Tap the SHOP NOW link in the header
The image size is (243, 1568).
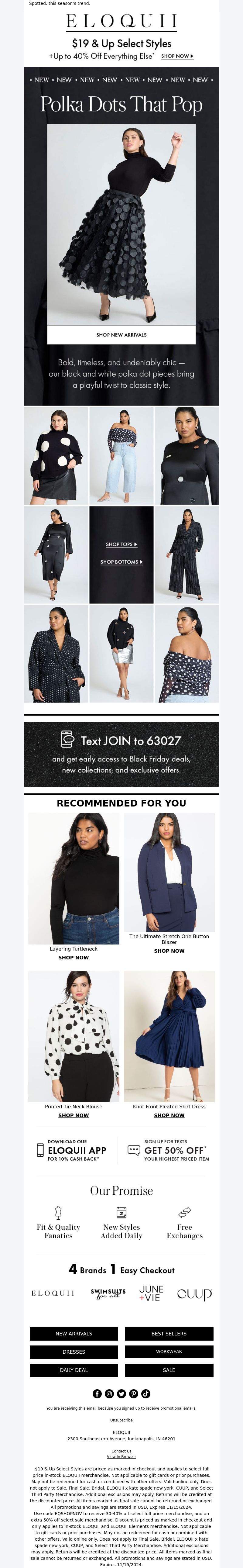(x=177, y=56)
